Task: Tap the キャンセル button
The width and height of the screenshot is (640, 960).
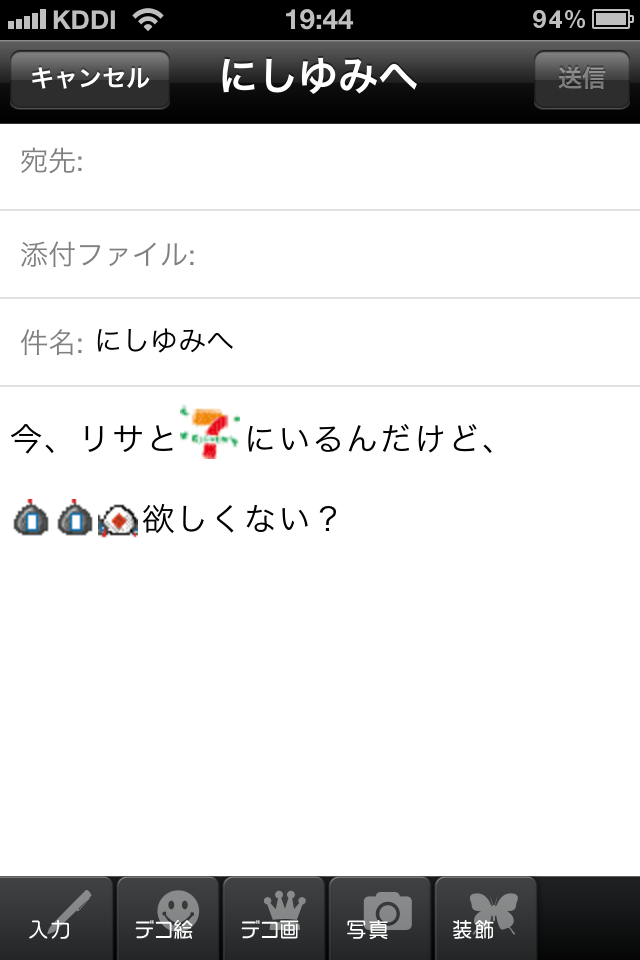Action: (x=90, y=79)
